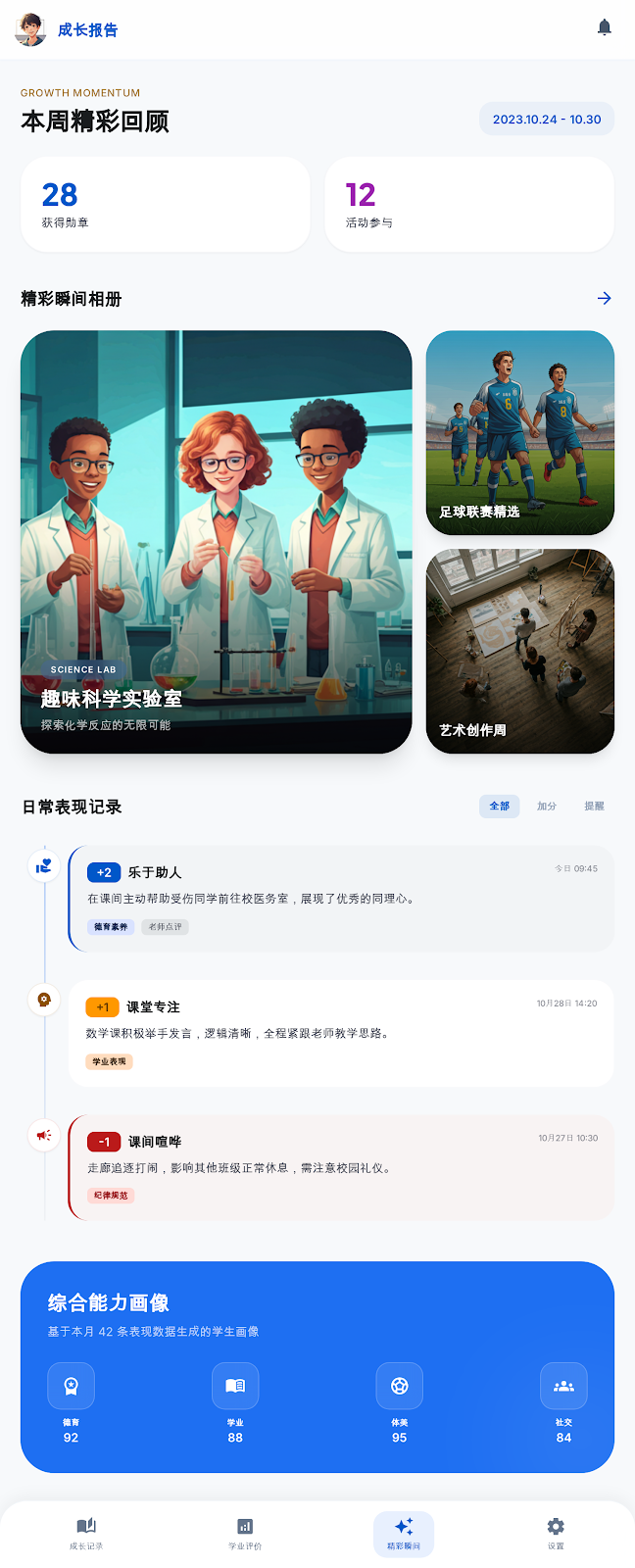Image resolution: width=635 pixels, height=1568 pixels.
Task: Go to the 精彩瞬间 tab
Action: 403,1534
